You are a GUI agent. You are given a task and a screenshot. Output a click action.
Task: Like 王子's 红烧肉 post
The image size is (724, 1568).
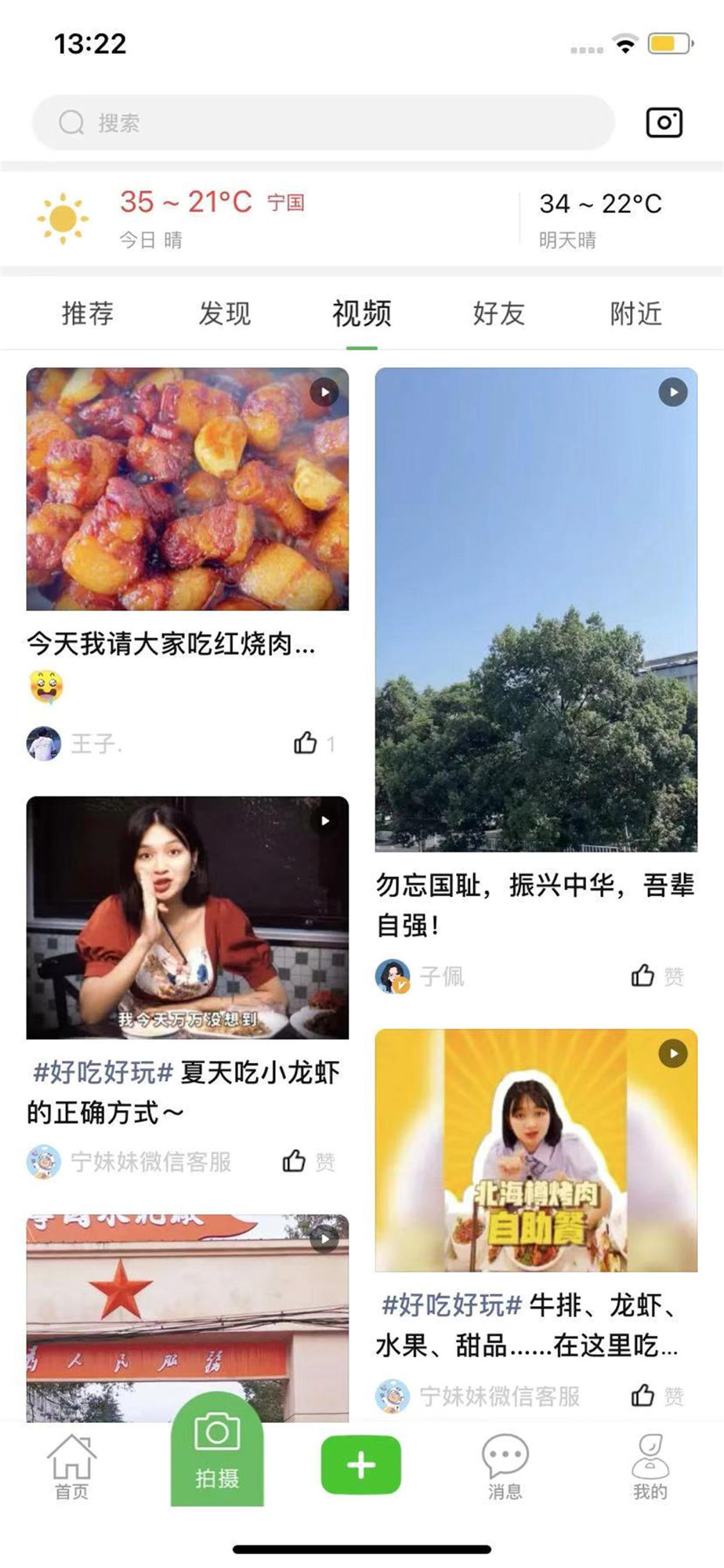tap(306, 742)
